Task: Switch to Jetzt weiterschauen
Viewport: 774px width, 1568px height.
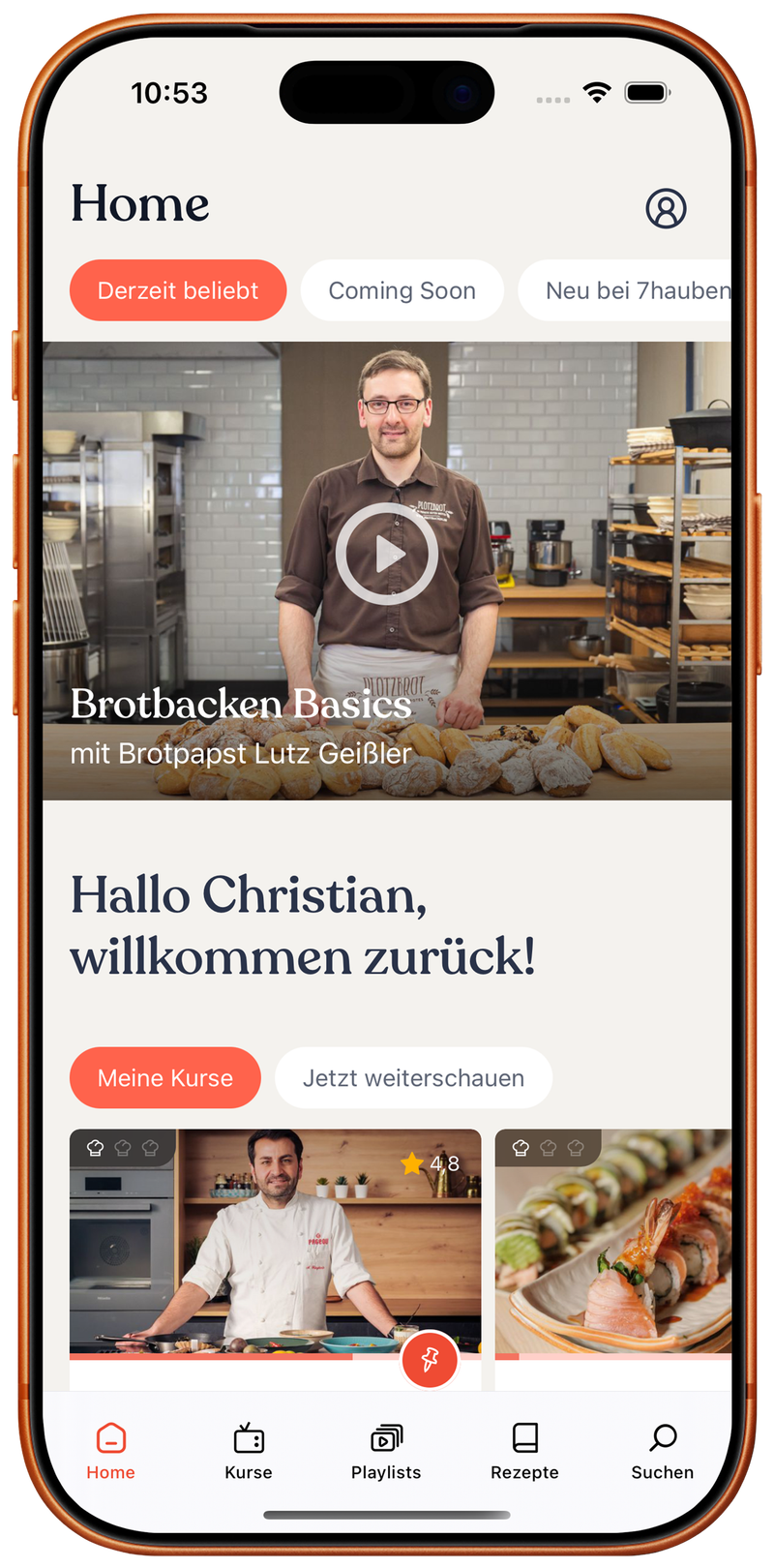Action: click(x=413, y=1077)
